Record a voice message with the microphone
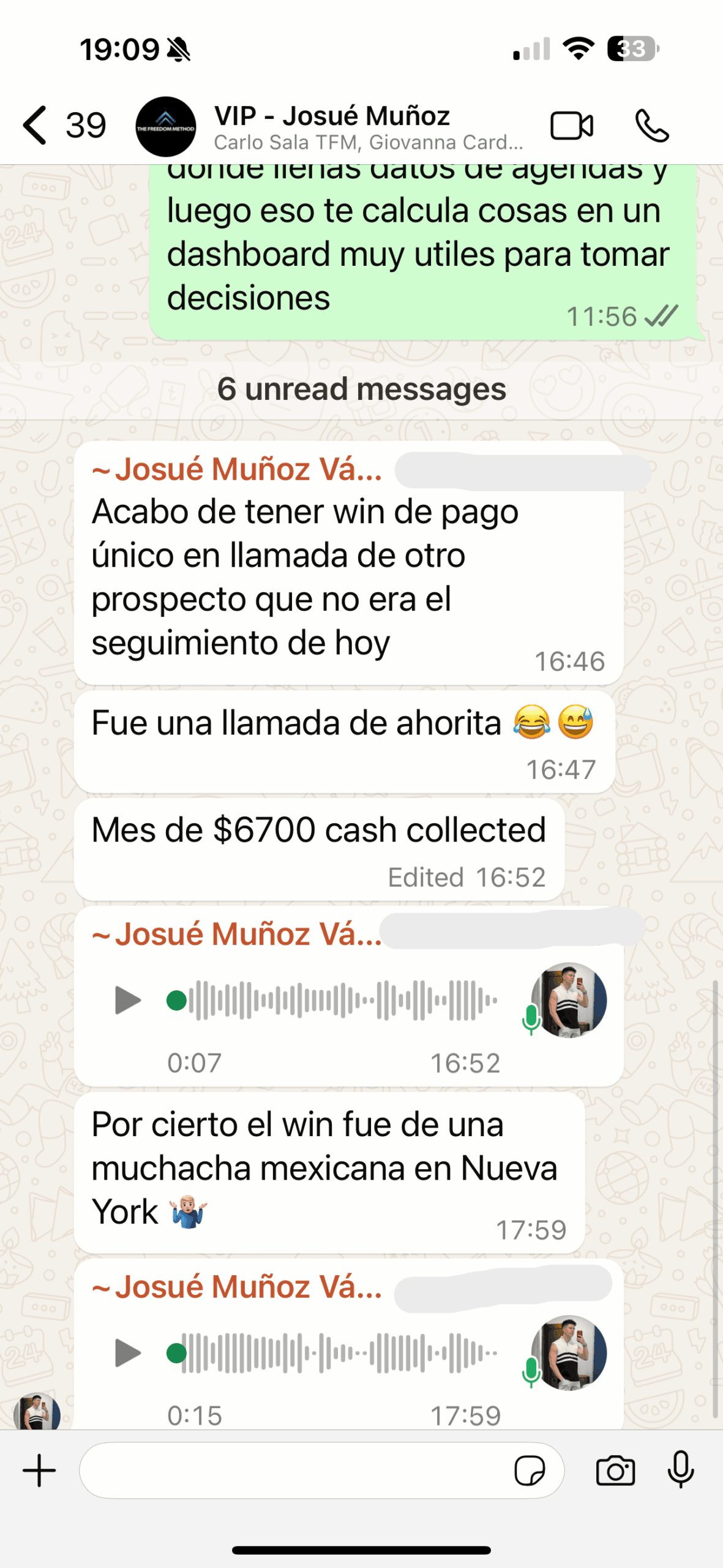The image size is (723, 1568). [x=681, y=1470]
